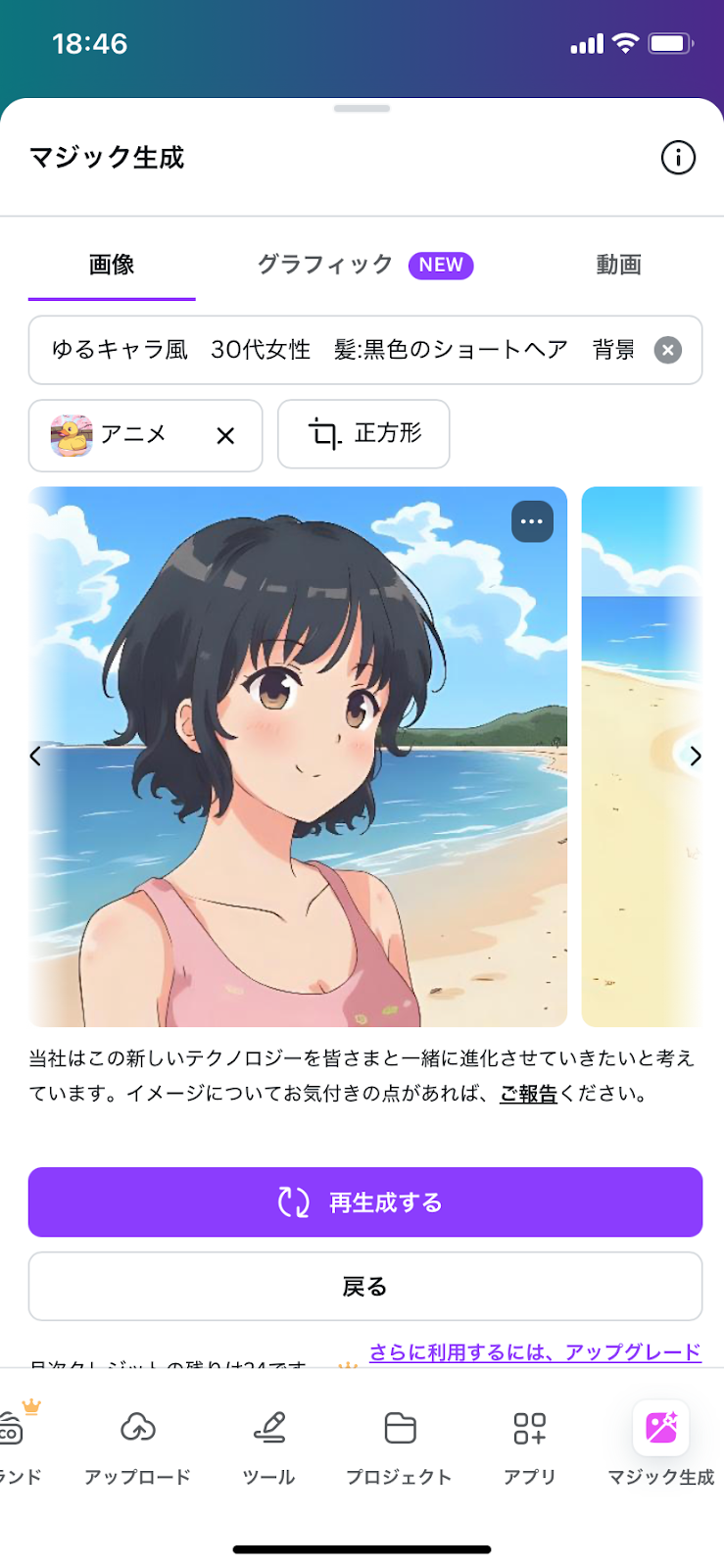Tap 再生成する to regenerate images

pos(364,1202)
